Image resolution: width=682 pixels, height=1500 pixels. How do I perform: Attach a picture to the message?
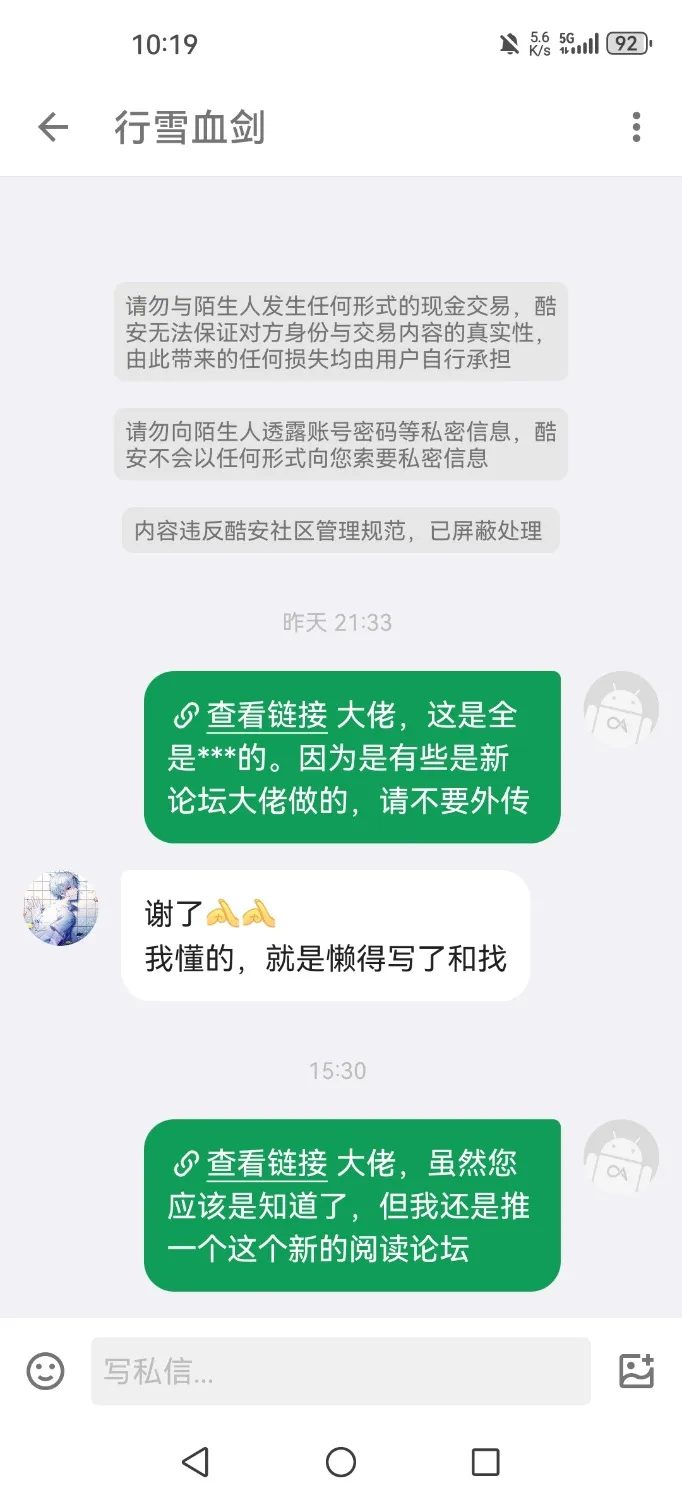tap(636, 1371)
